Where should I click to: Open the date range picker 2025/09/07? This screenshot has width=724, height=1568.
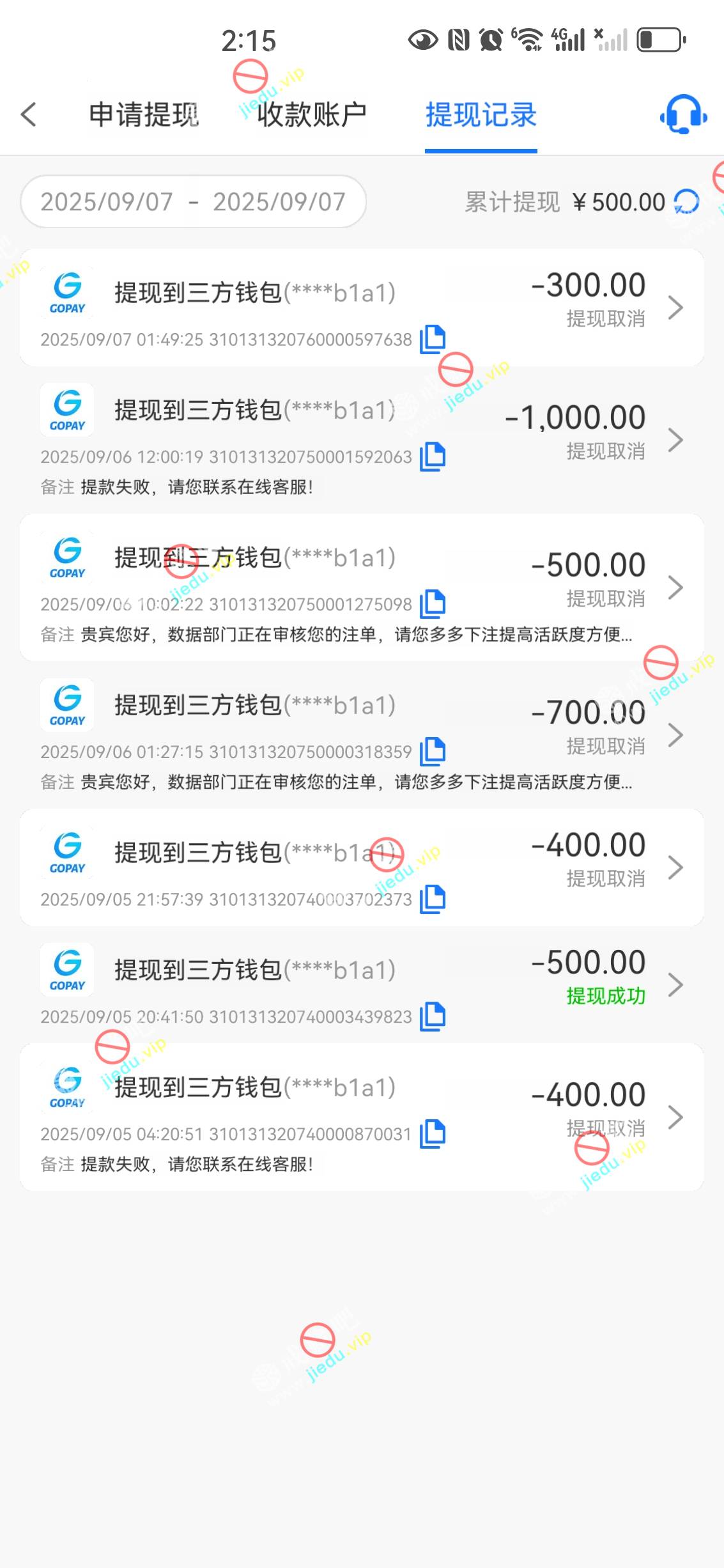pyautogui.click(x=193, y=202)
